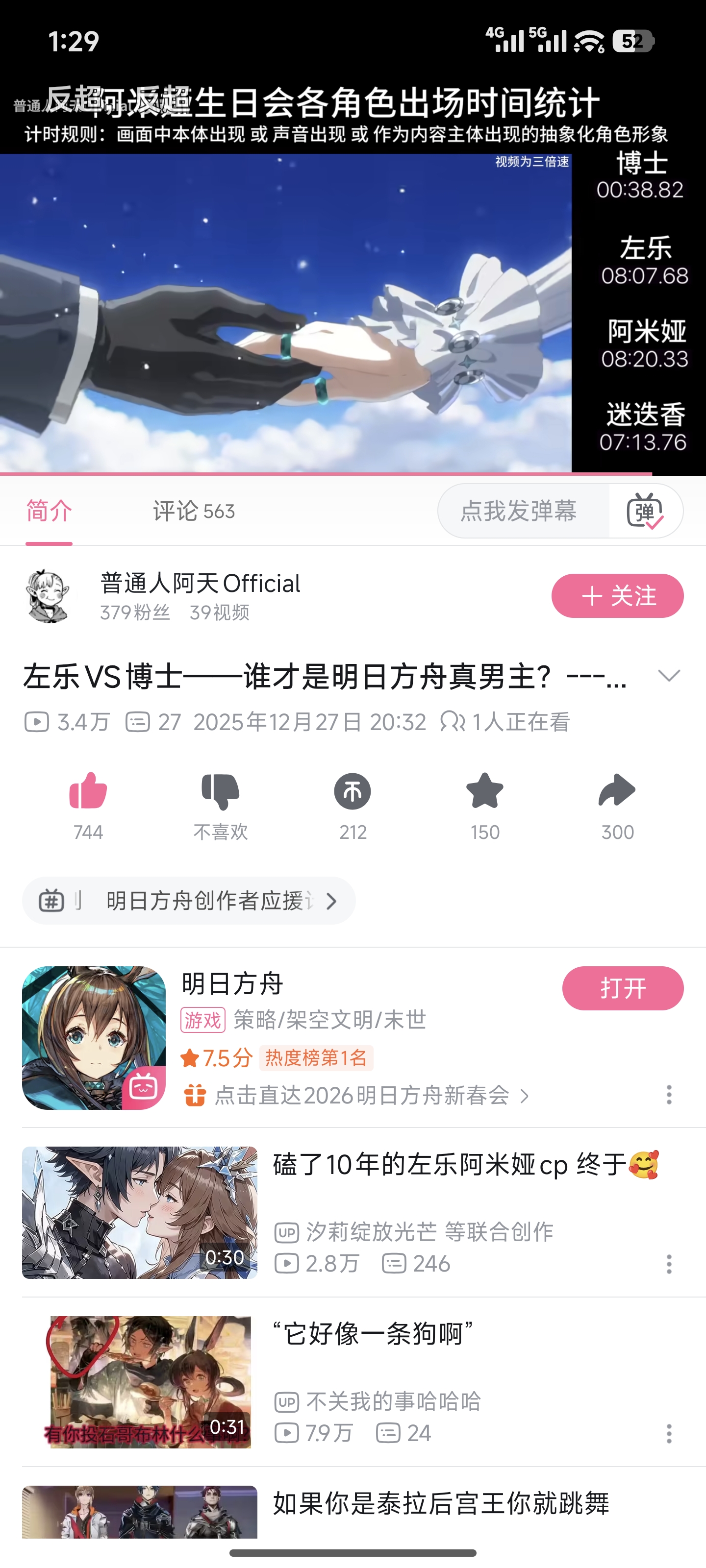
Task: Open the 明日方舟创作者应援 topic chip
Action: 189,901
